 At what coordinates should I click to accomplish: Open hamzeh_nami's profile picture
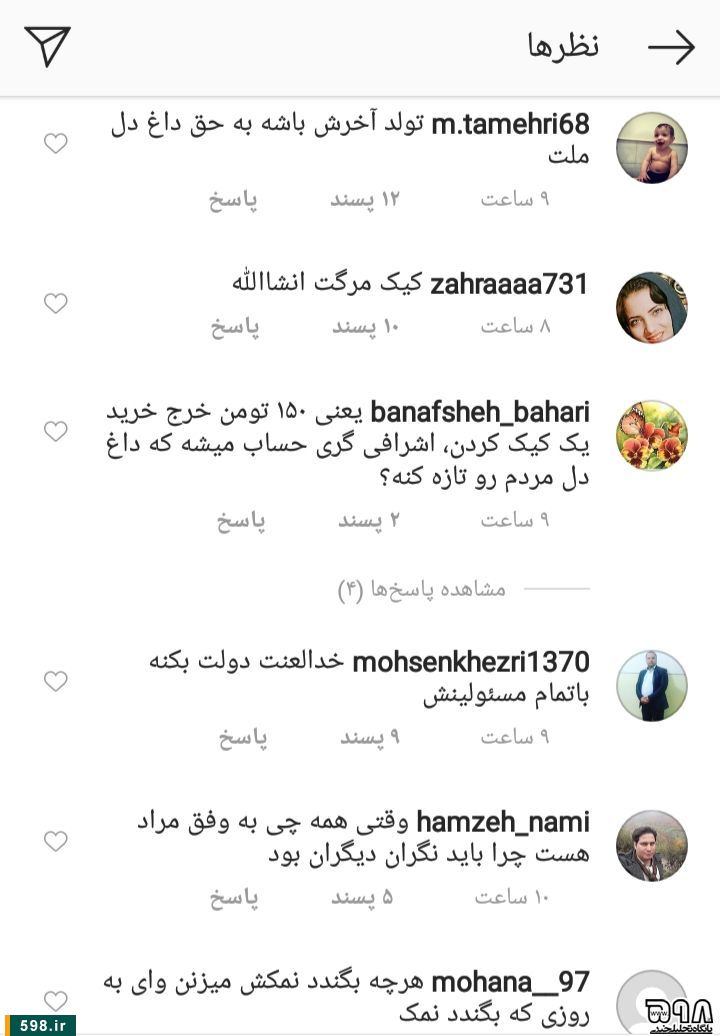coord(651,846)
